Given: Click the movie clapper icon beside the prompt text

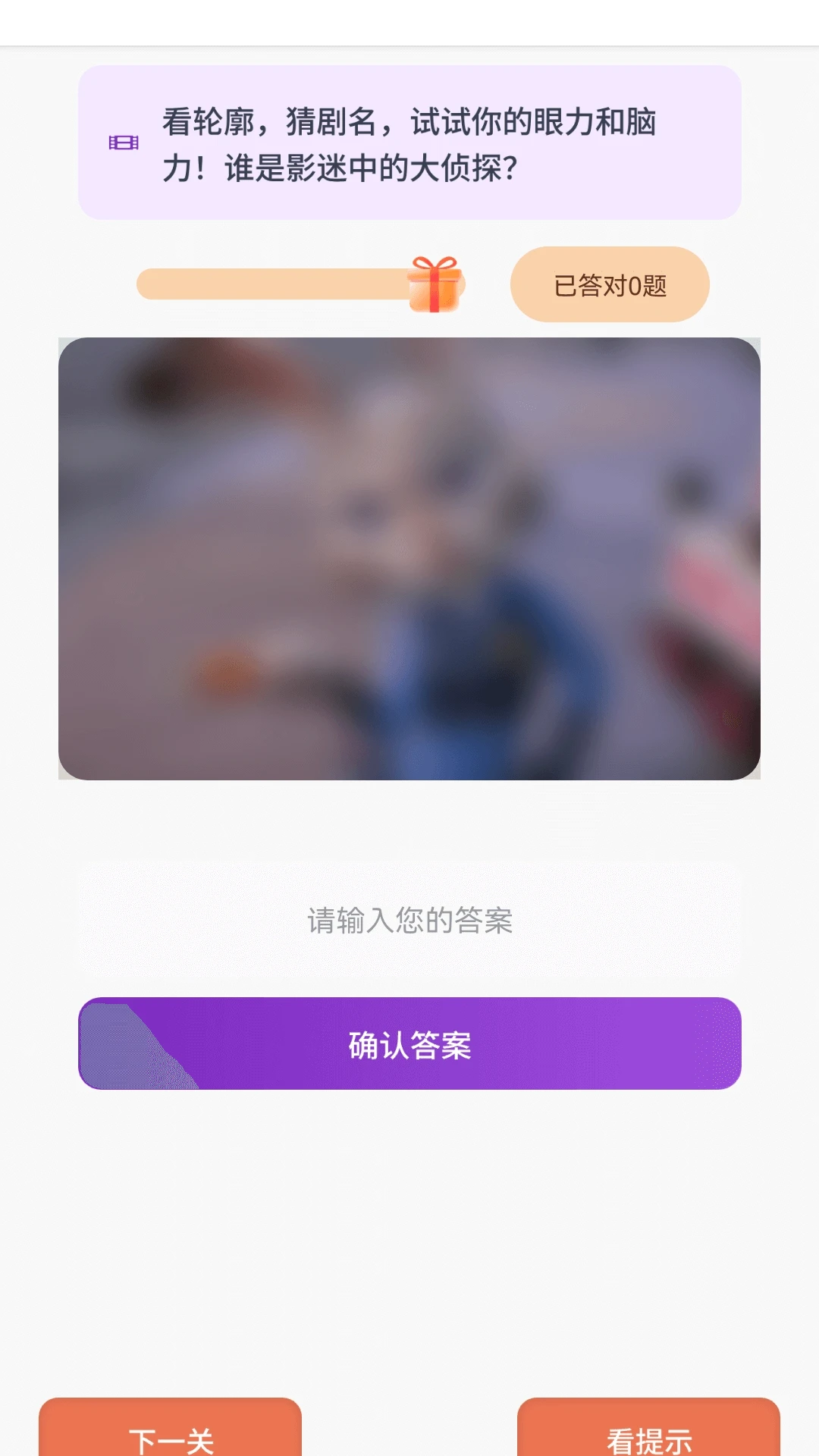Looking at the screenshot, I should (x=123, y=144).
